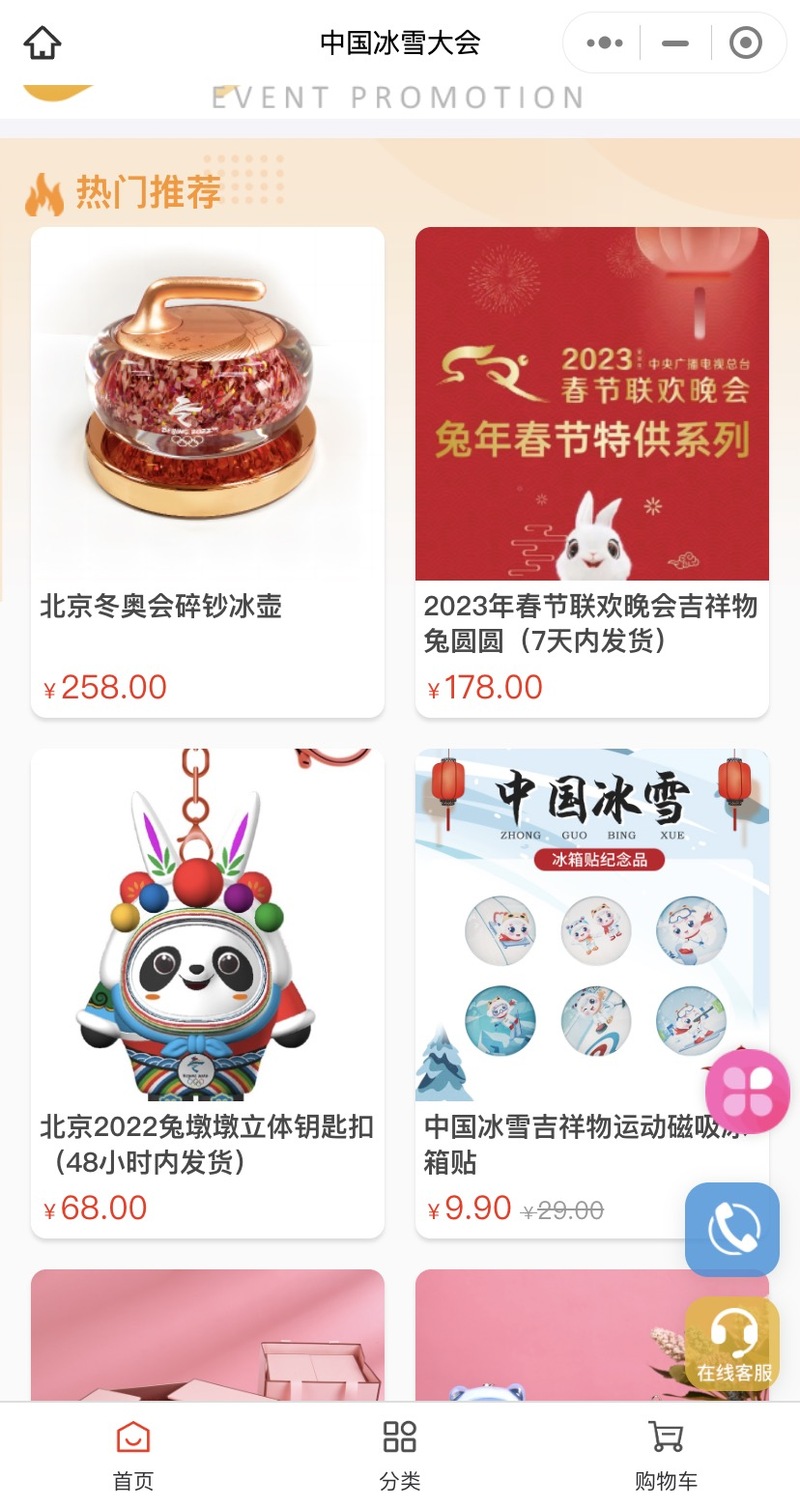Open the mini program more options menu
The width and height of the screenshot is (800, 1507).
(605, 43)
